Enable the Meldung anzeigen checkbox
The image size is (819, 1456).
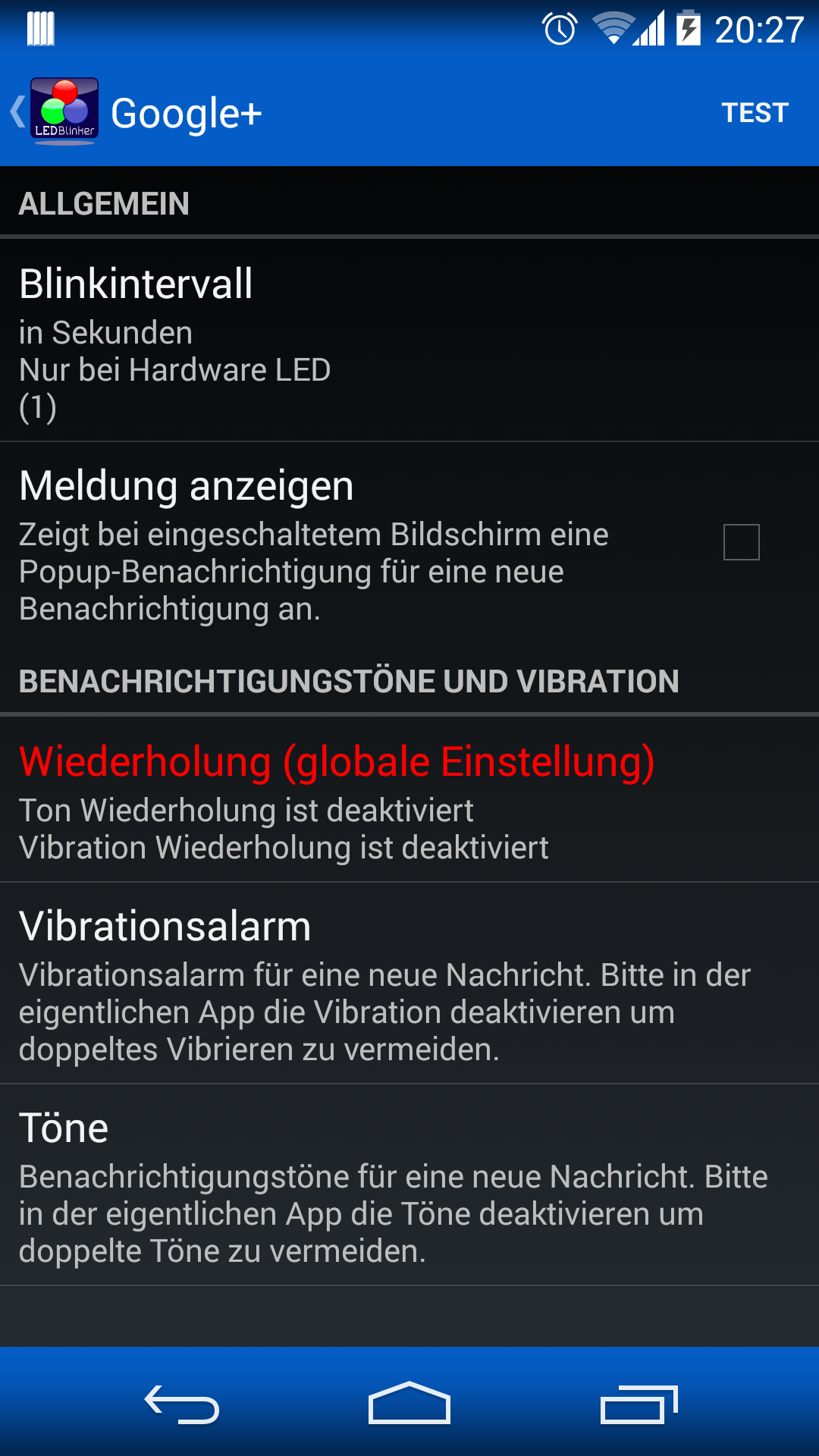741,542
